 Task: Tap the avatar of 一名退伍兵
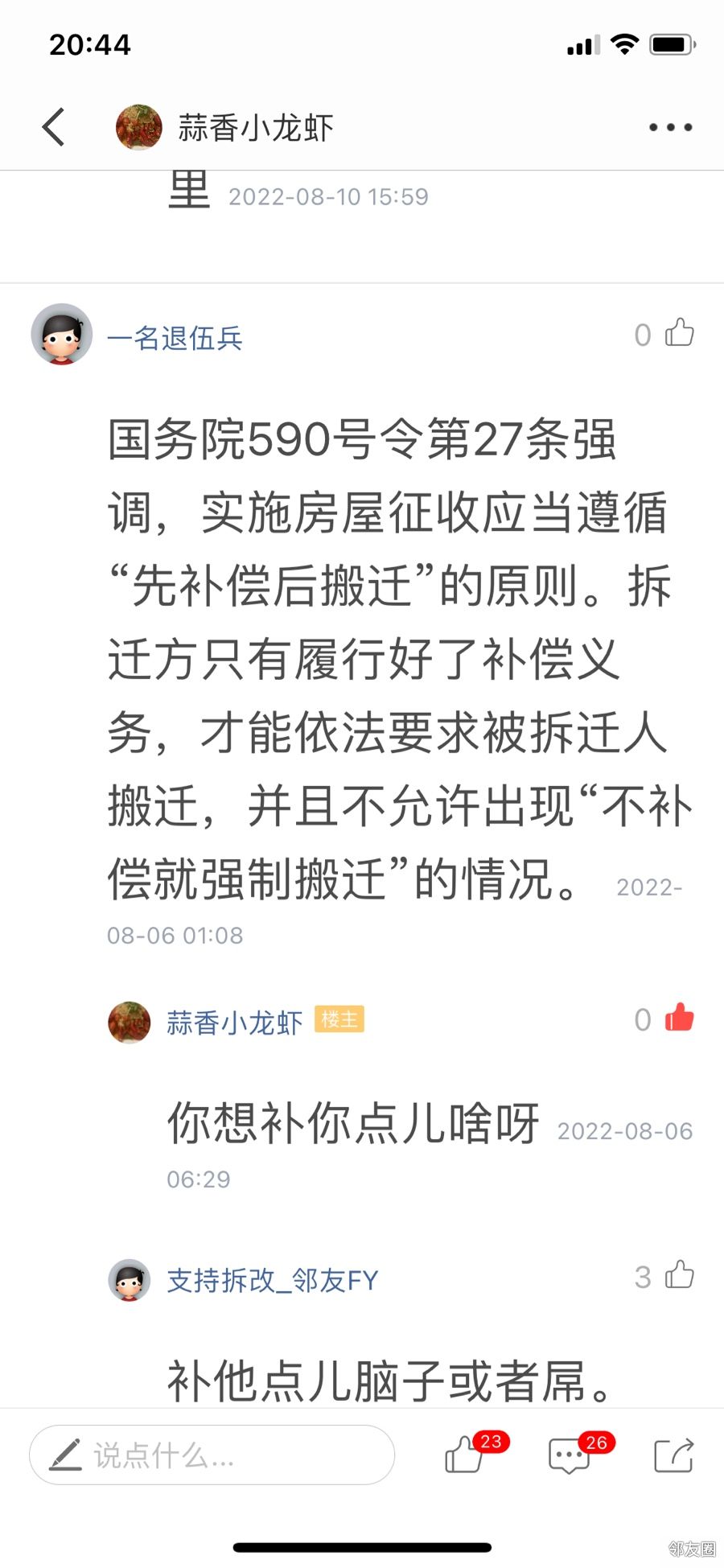point(62,334)
